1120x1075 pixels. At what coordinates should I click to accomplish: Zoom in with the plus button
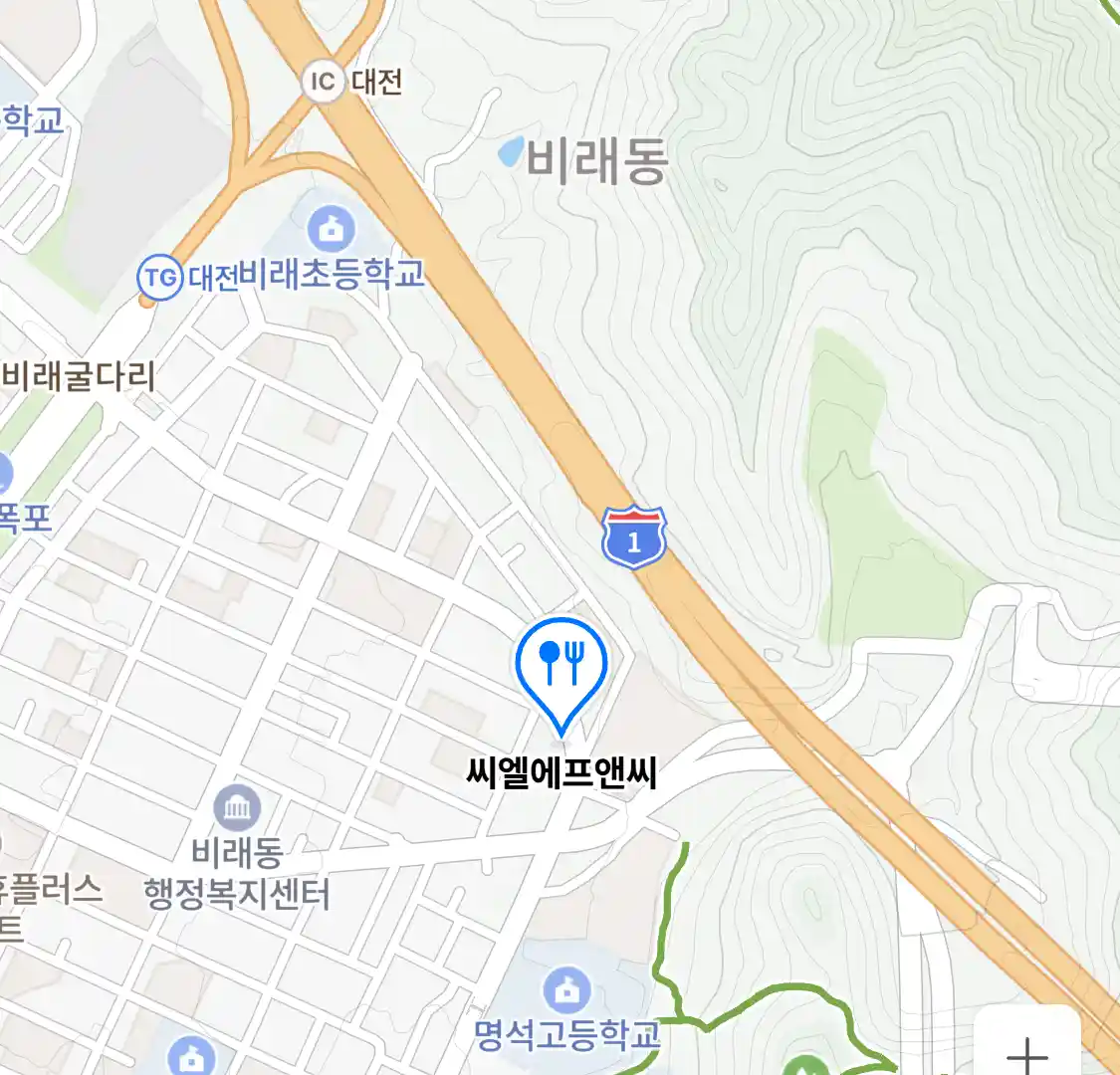pos(1027,1051)
